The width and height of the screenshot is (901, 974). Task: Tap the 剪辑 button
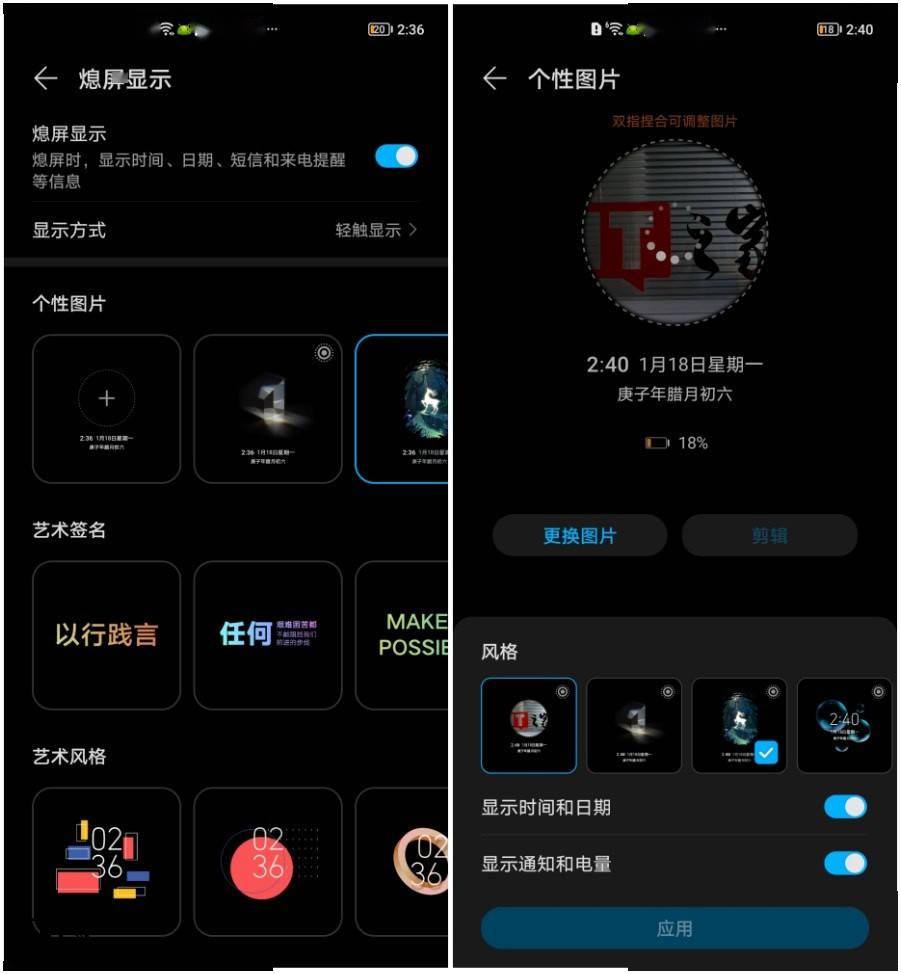pyautogui.click(x=769, y=535)
